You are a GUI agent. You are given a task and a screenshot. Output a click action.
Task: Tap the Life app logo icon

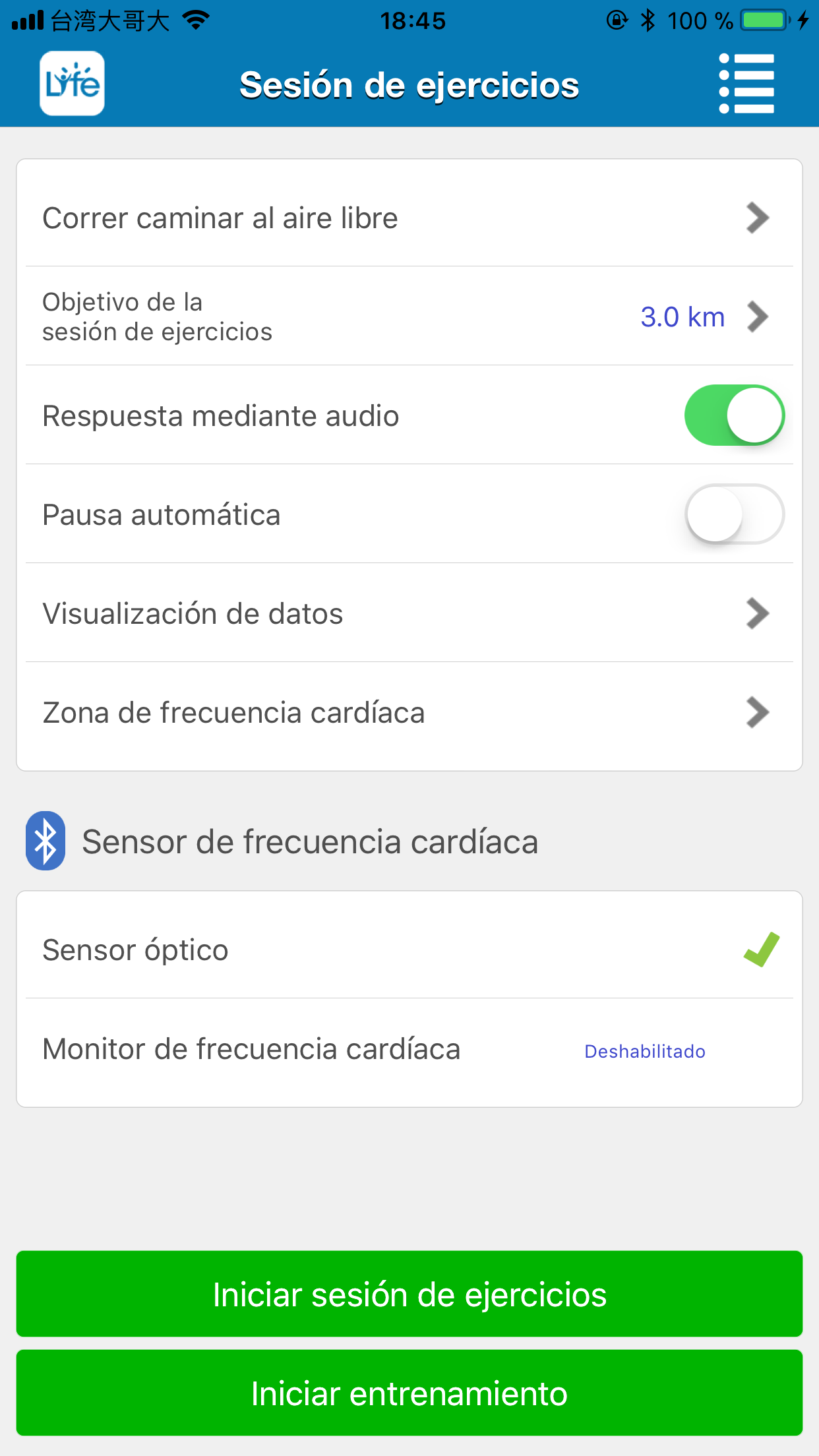[72, 84]
